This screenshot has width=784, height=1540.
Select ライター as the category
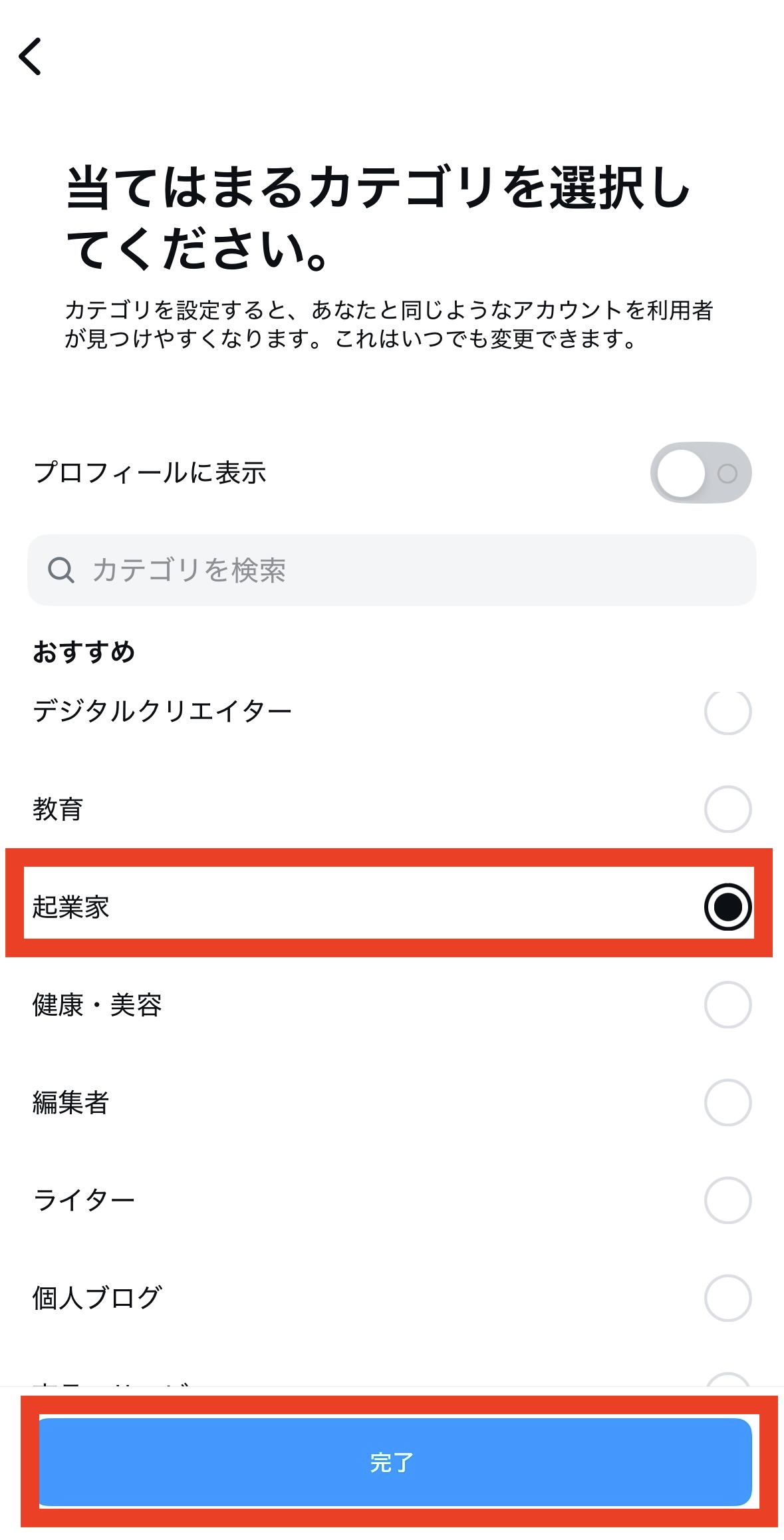[727, 1200]
